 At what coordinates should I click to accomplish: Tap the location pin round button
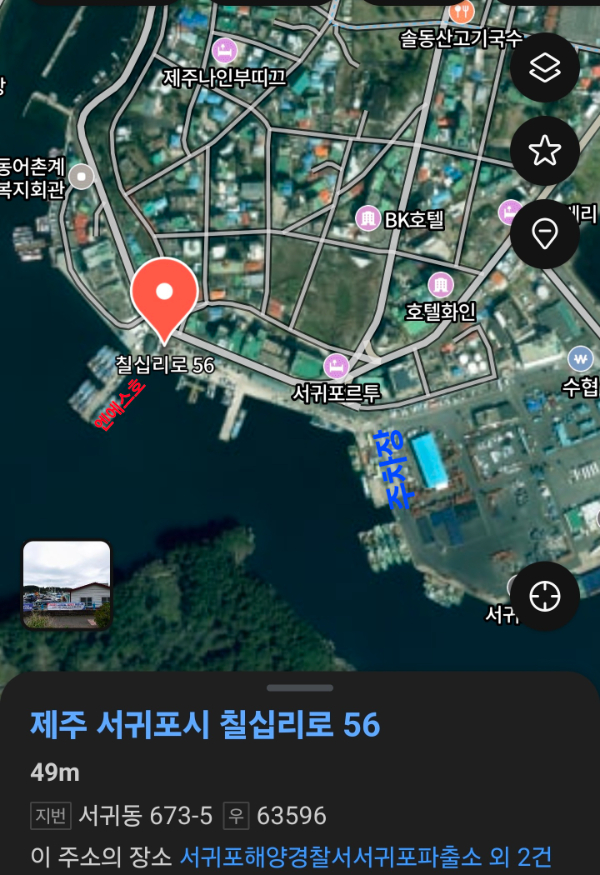pos(545,234)
